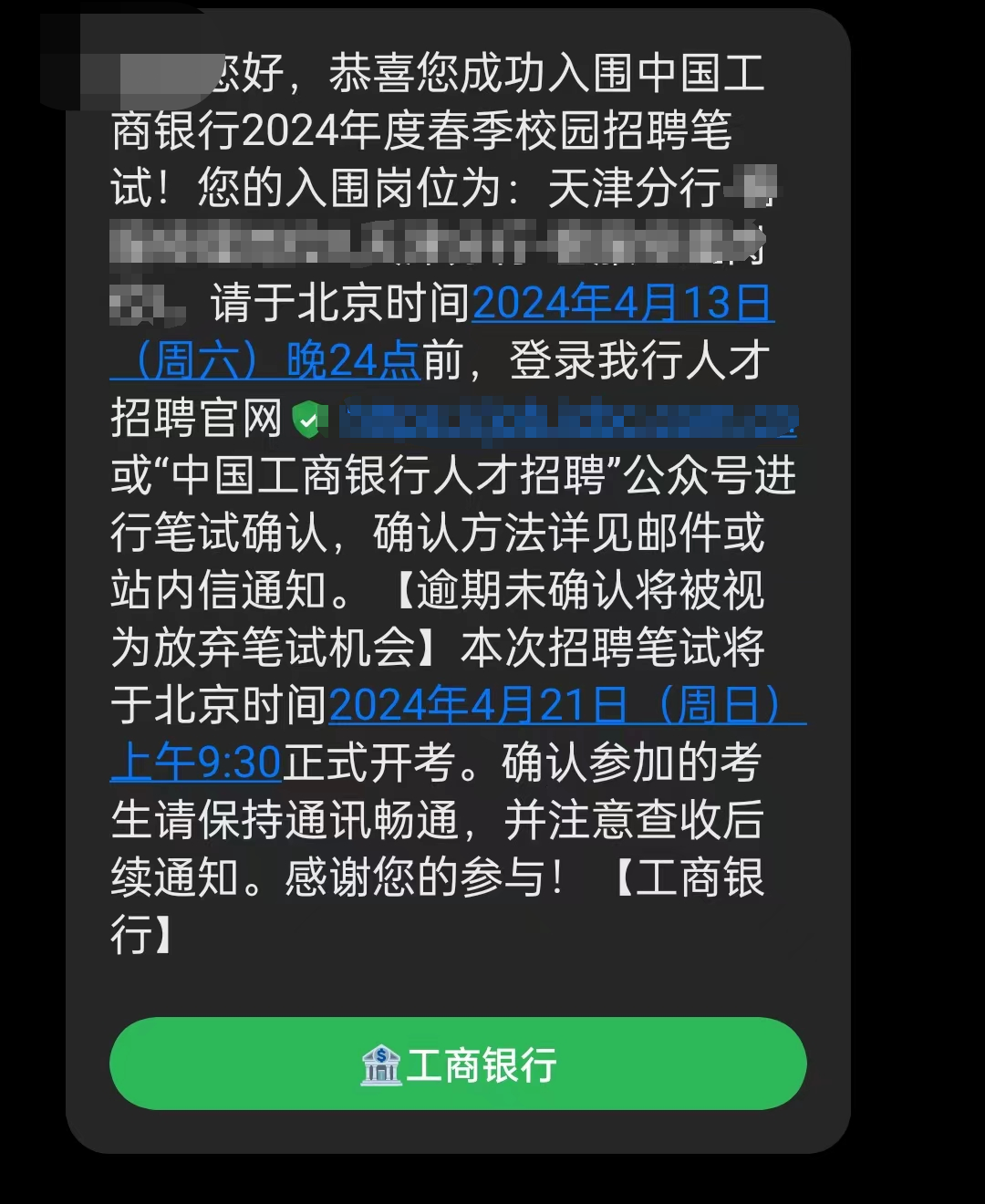Tap the green 工商银行 button
Viewport: 985px width, 1204px height.
click(x=458, y=1064)
